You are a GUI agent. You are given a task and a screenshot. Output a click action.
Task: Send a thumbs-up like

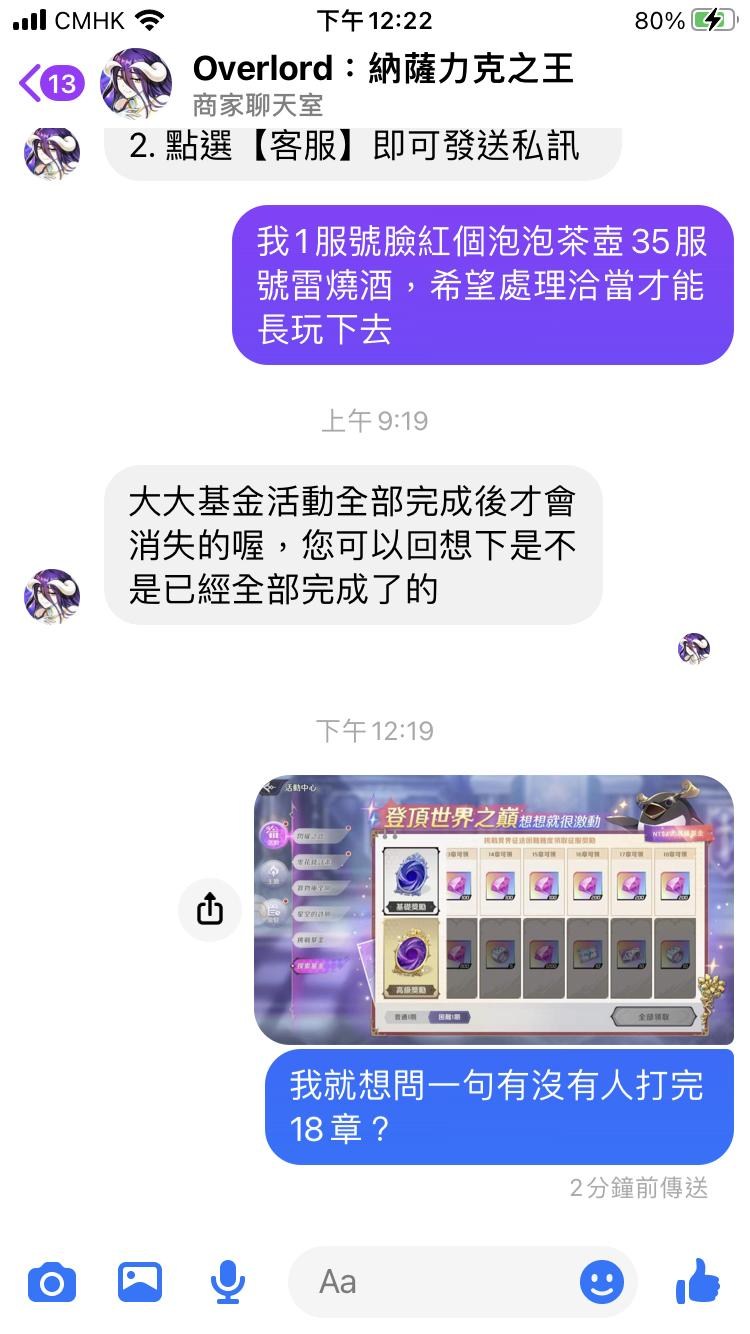[x=697, y=1280]
